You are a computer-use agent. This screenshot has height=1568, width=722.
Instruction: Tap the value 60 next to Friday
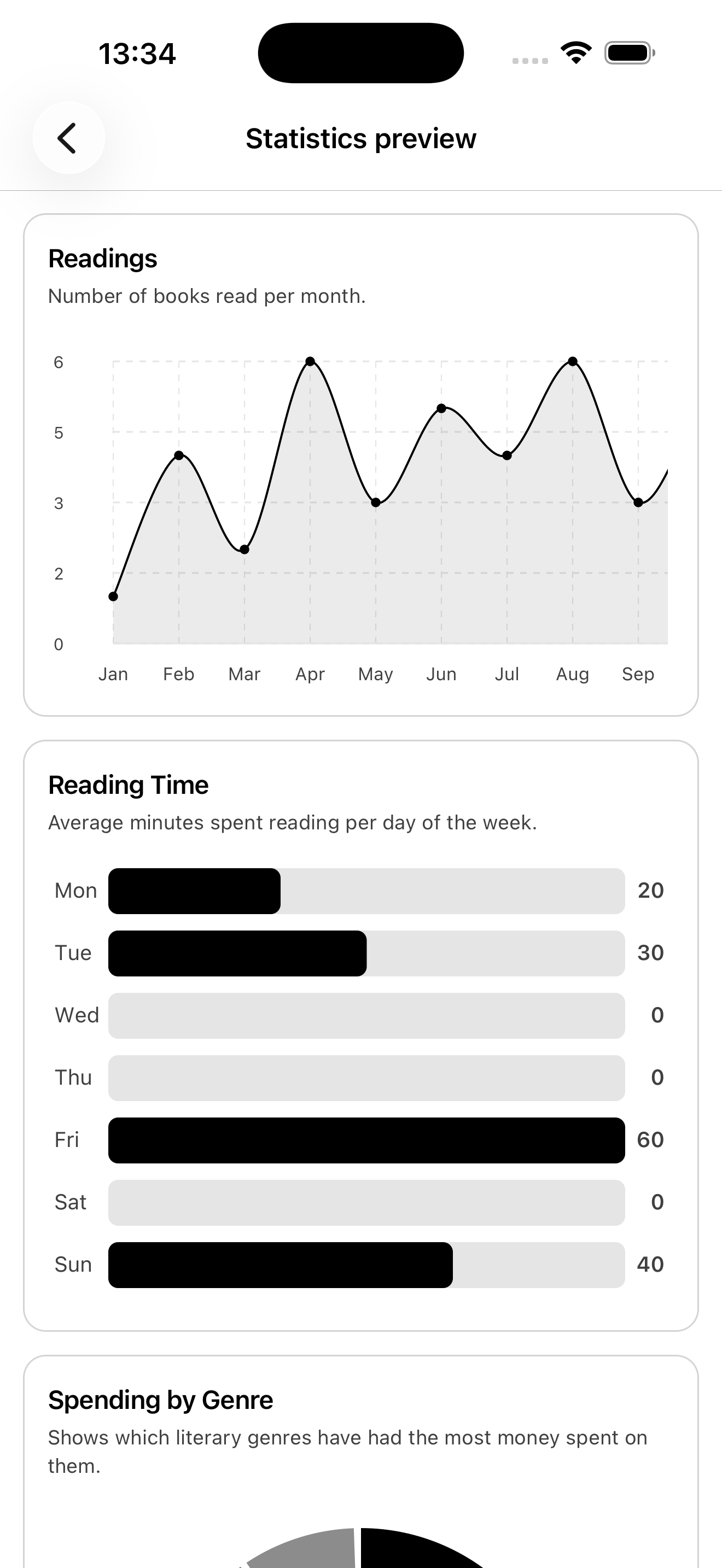pyautogui.click(x=651, y=1139)
